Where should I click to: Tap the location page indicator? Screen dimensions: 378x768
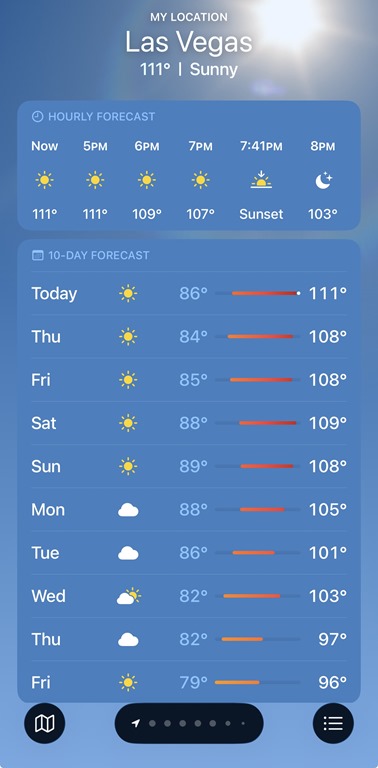189,723
